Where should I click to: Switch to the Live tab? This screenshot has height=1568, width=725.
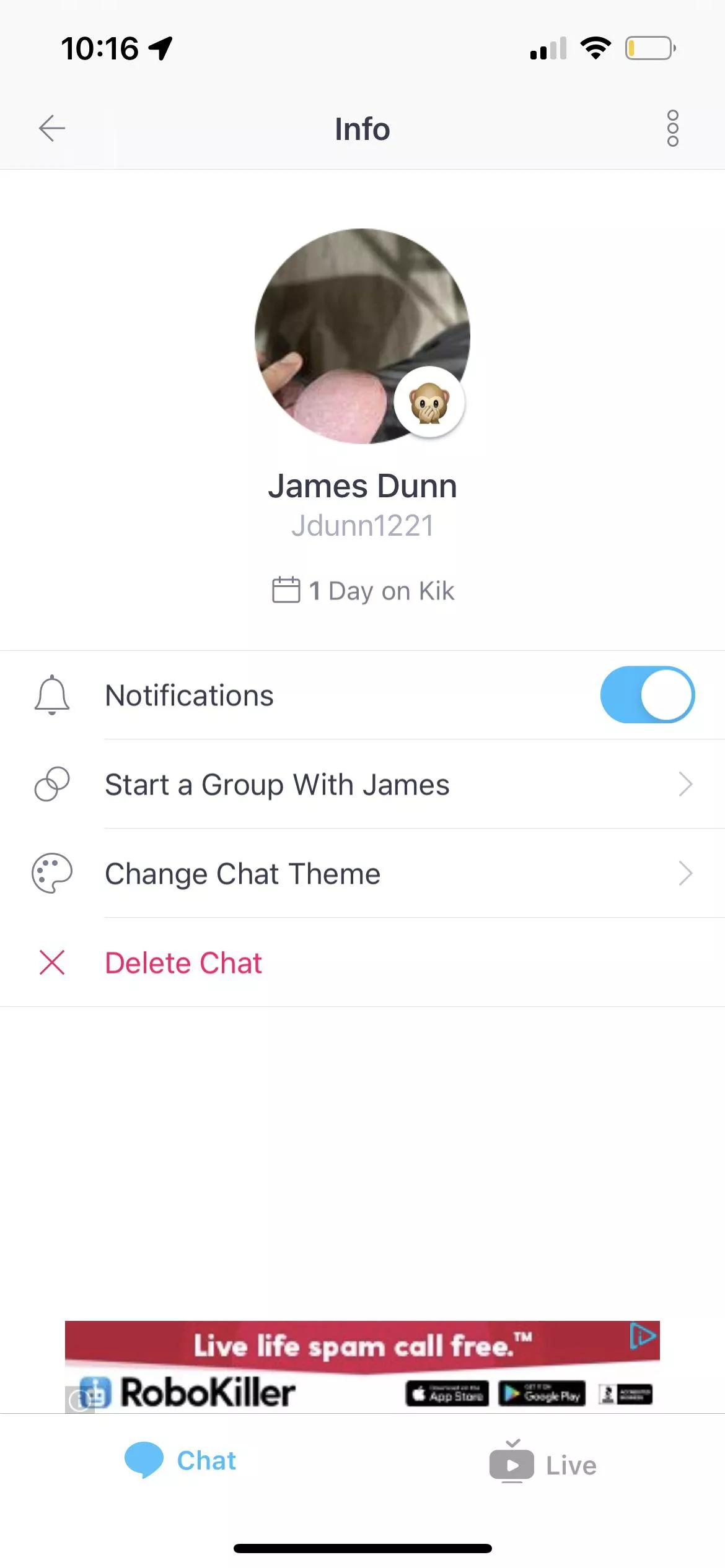tap(543, 1464)
